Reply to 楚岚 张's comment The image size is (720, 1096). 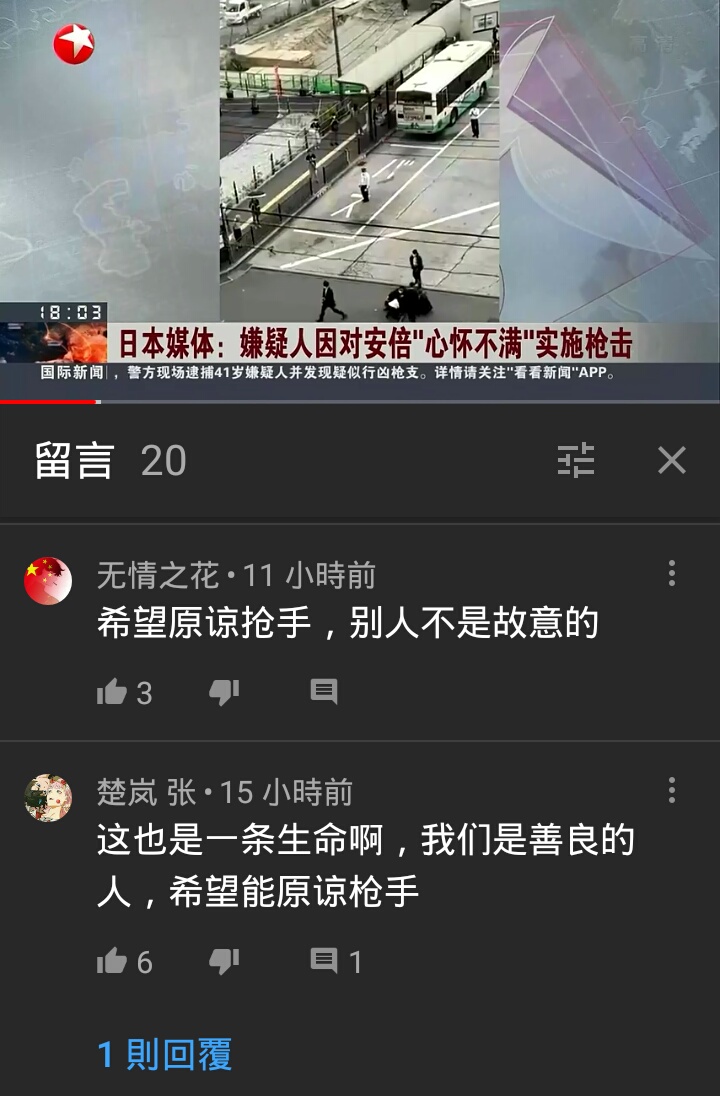324,962
